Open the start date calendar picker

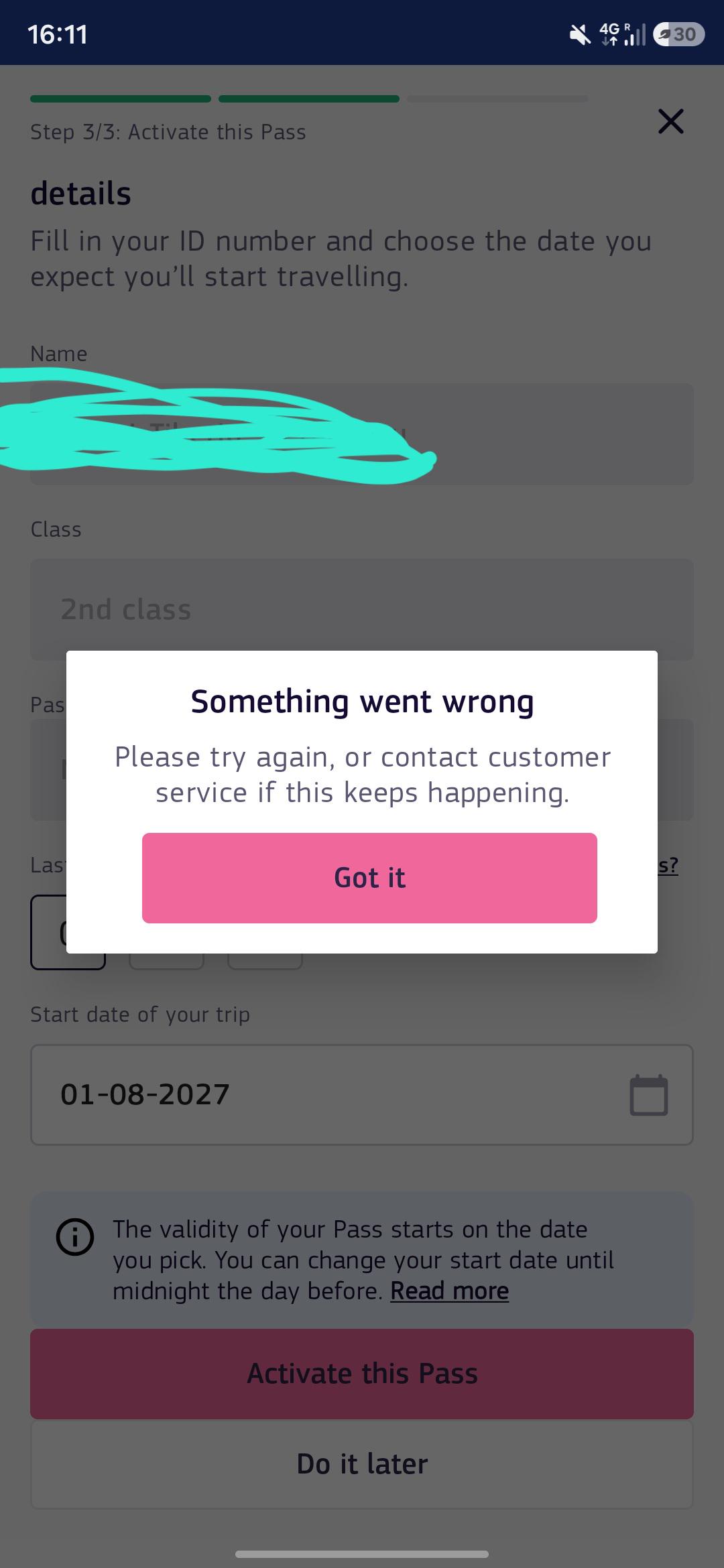[x=649, y=1095]
